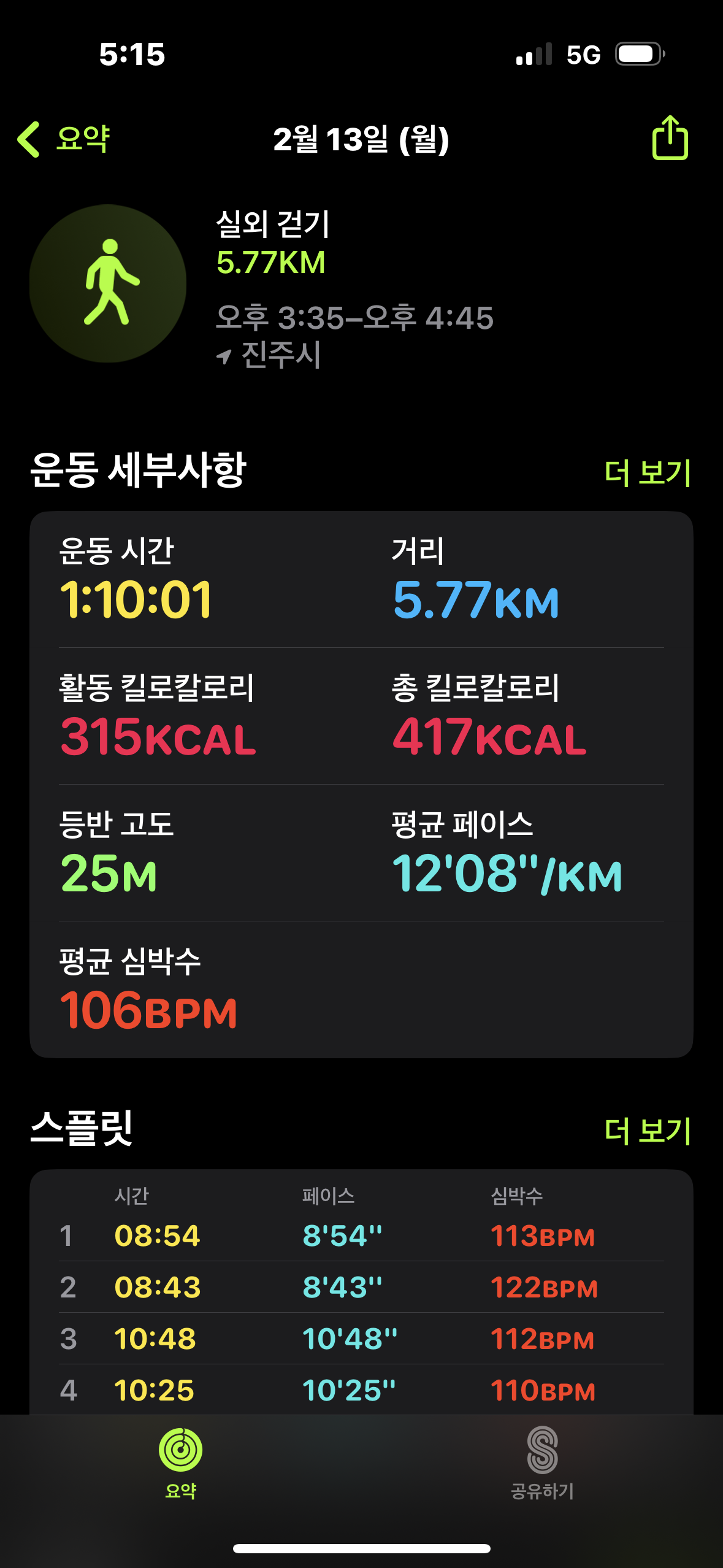The height and width of the screenshot is (1568, 723).
Task: Open 더 보기 for 운동 세부사항
Action: (648, 472)
